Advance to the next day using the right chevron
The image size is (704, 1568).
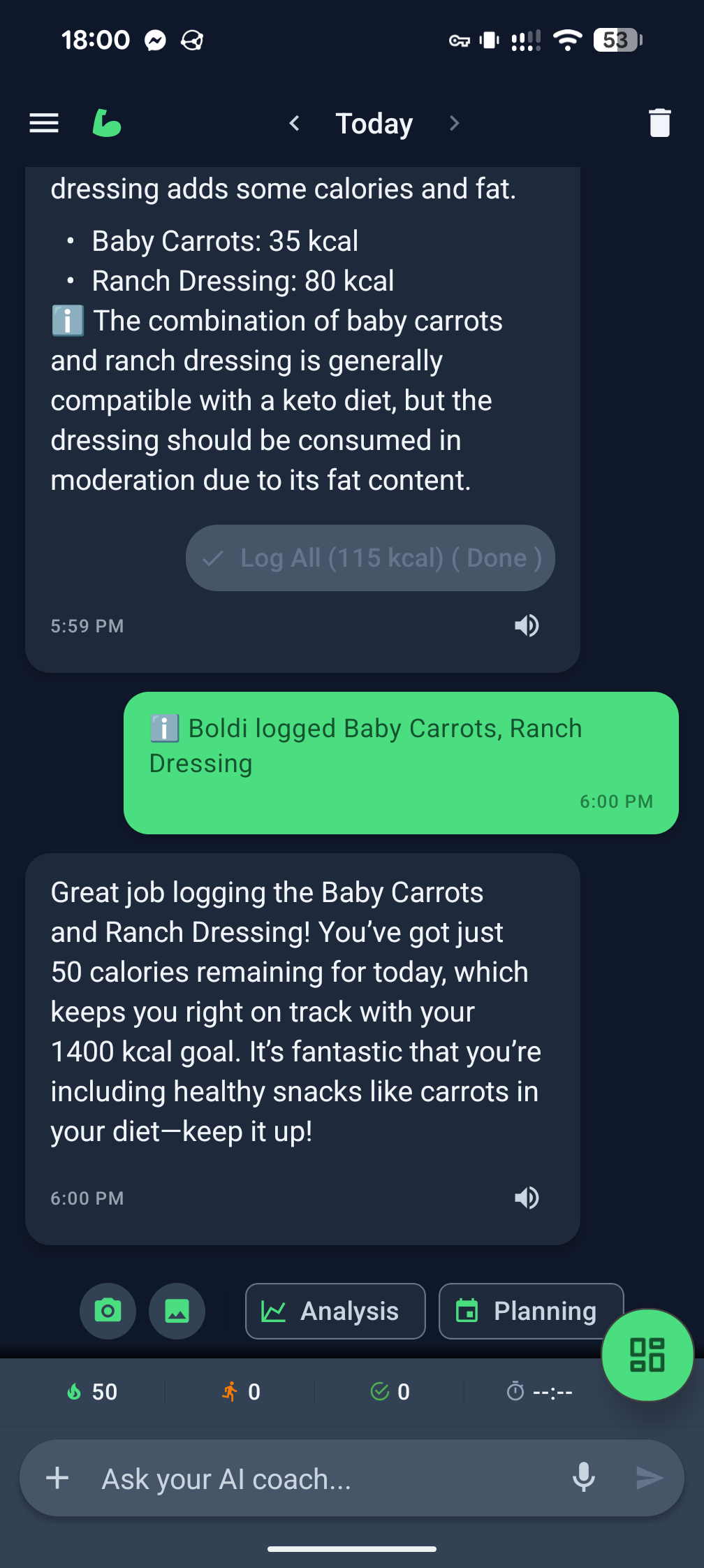pyautogui.click(x=455, y=123)
